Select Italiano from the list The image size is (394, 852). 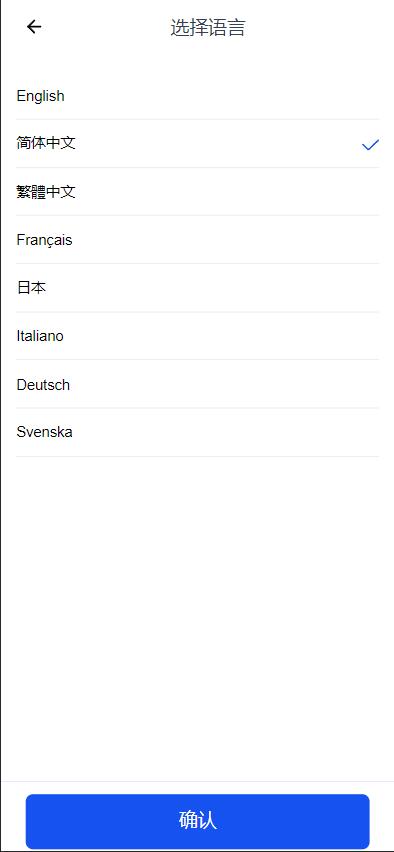pyautogui.click(x=197, y=336)
